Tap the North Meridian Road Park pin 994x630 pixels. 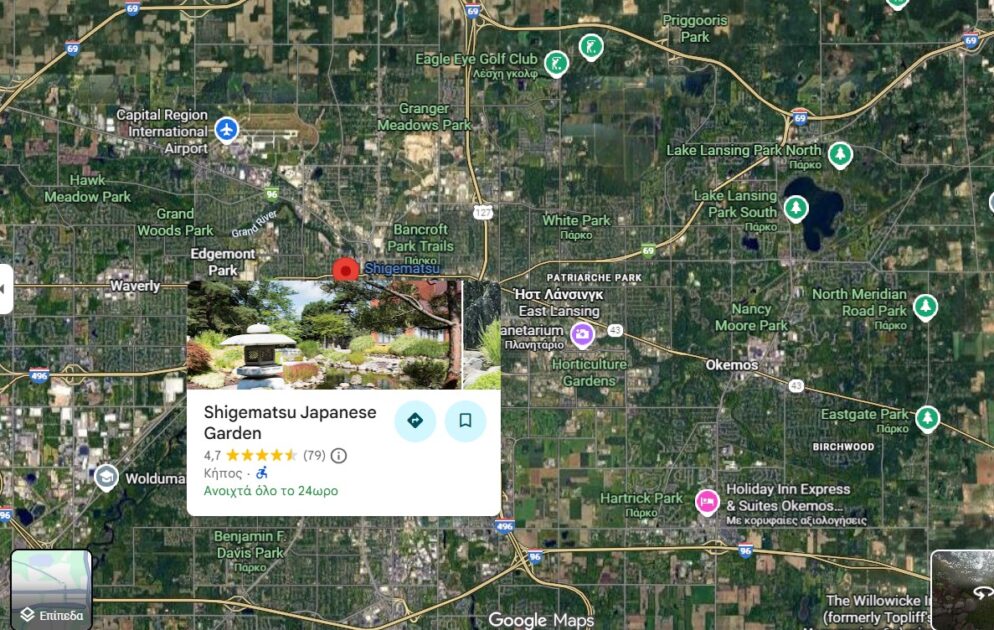pos(926,307)
